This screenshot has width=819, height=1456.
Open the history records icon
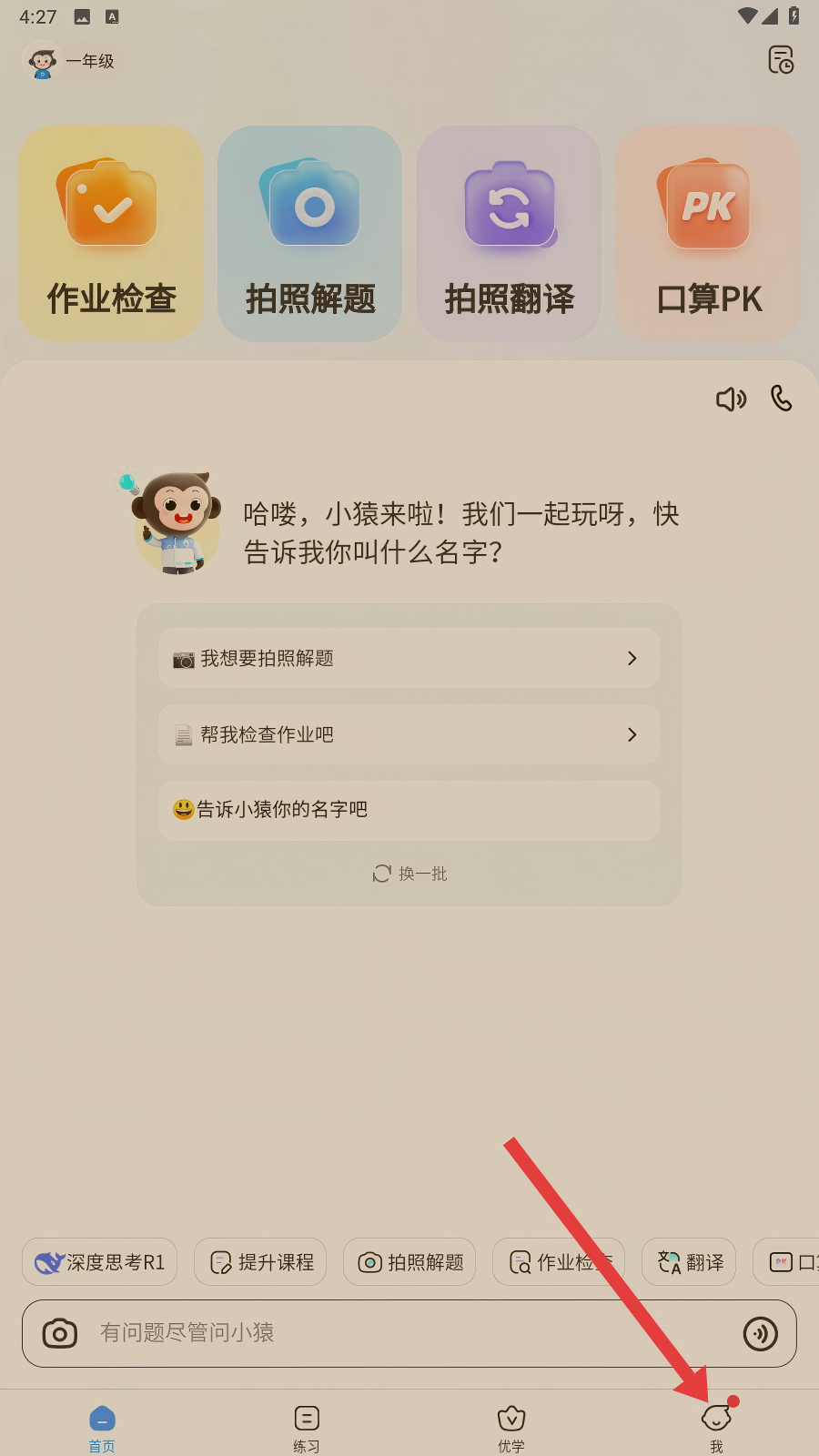[781, 60]
